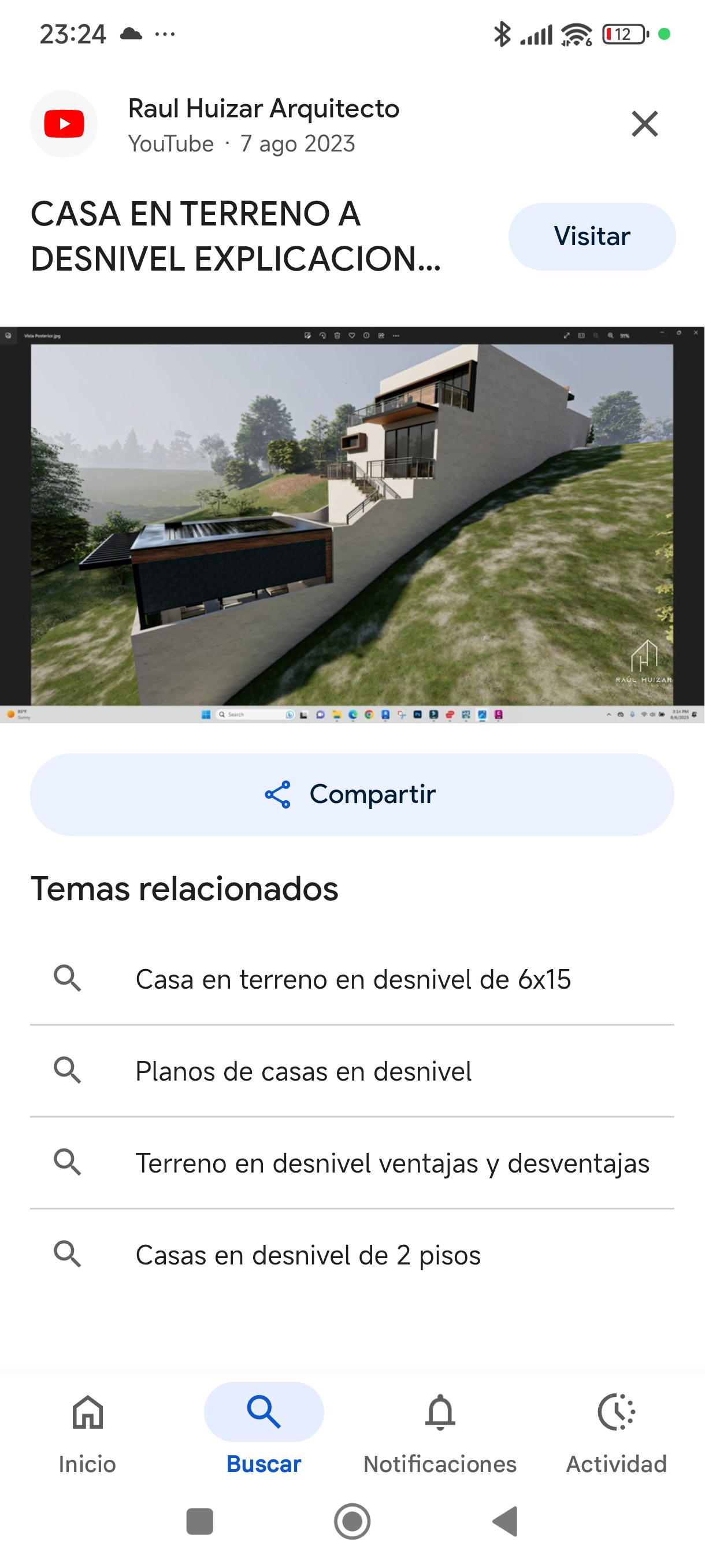The image size is (705, 1568).
Task: Close the image result panel
Action: click(x=644, y=124)
